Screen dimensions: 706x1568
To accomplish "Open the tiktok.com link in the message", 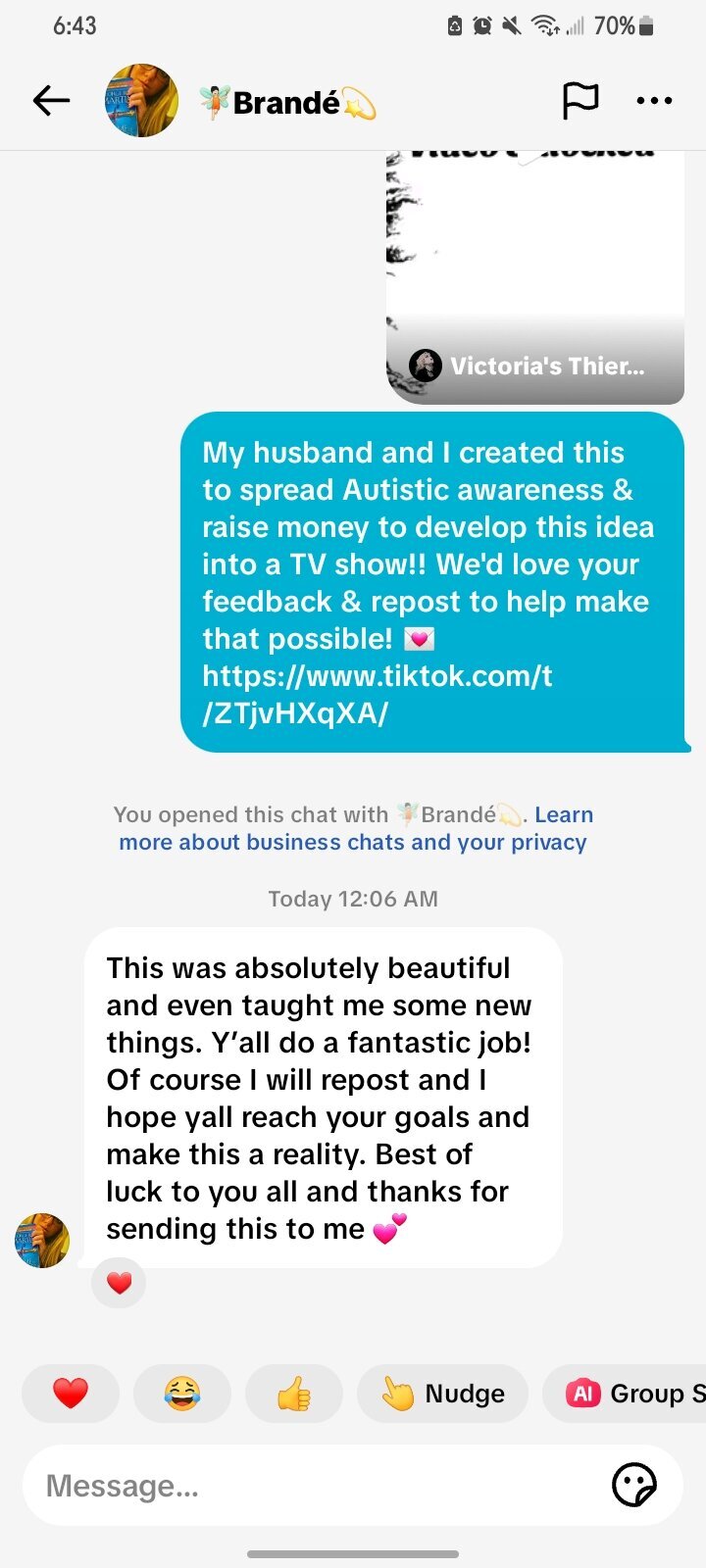I will point(378,694).
